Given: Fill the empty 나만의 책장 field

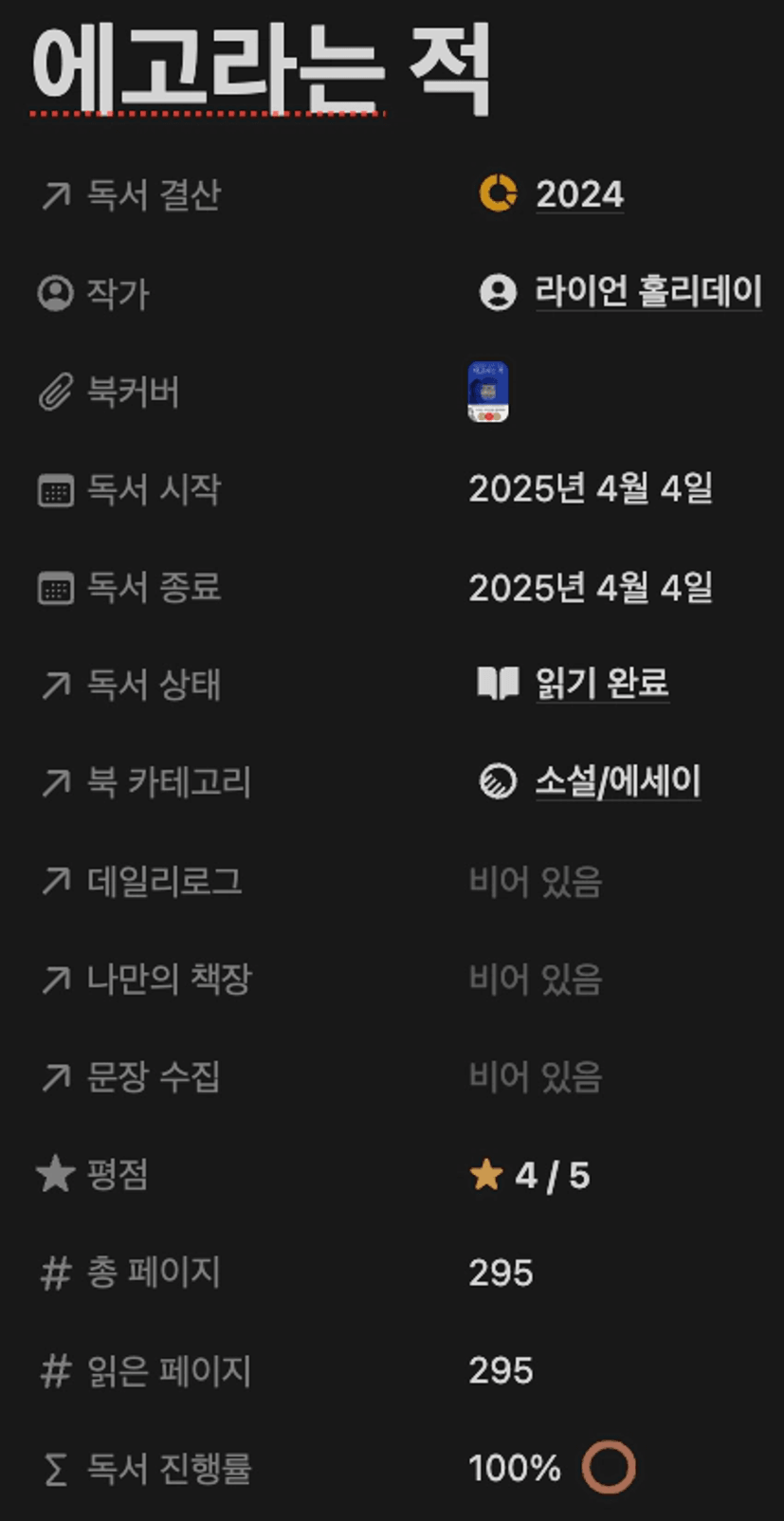Looking at the screenshot, I should click(x=536, y=980).
